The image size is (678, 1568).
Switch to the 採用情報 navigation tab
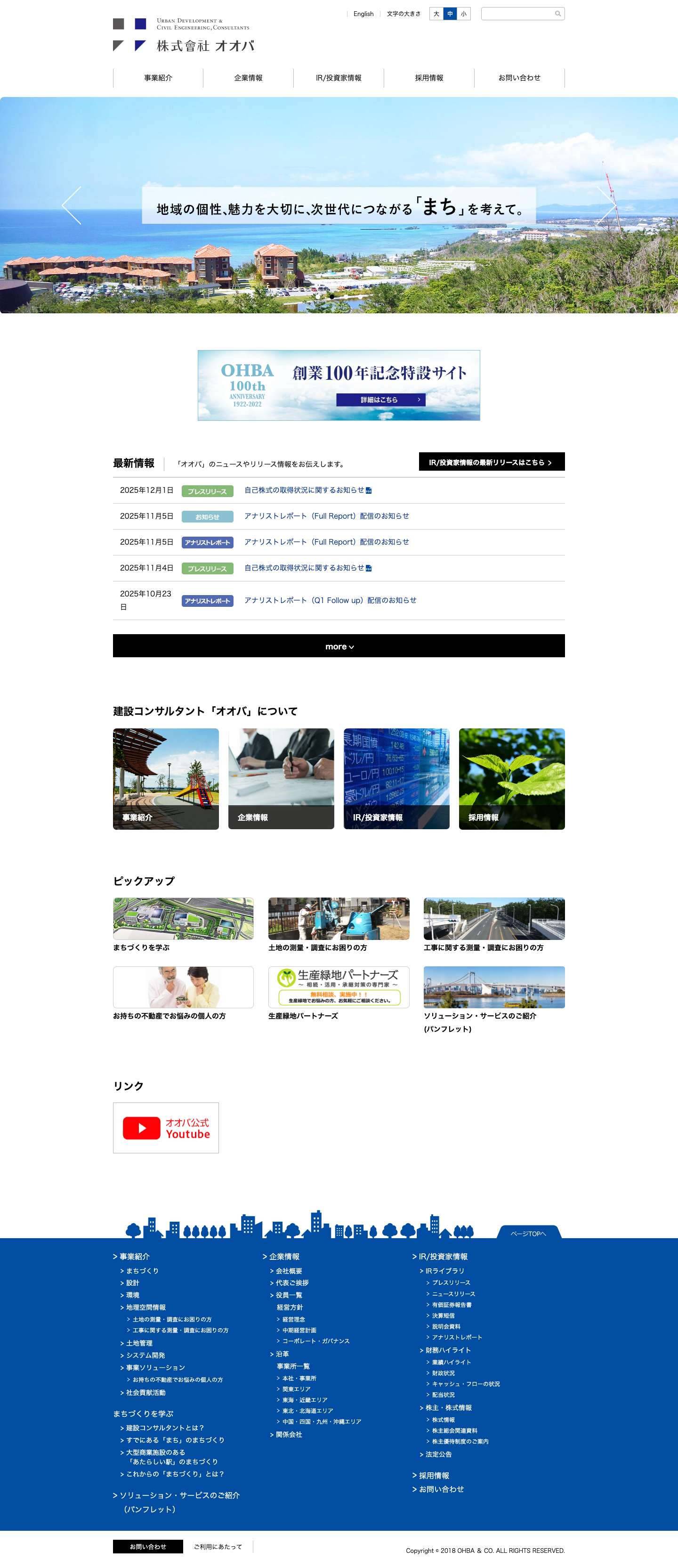pyautogui.click(x=428, y=78)
